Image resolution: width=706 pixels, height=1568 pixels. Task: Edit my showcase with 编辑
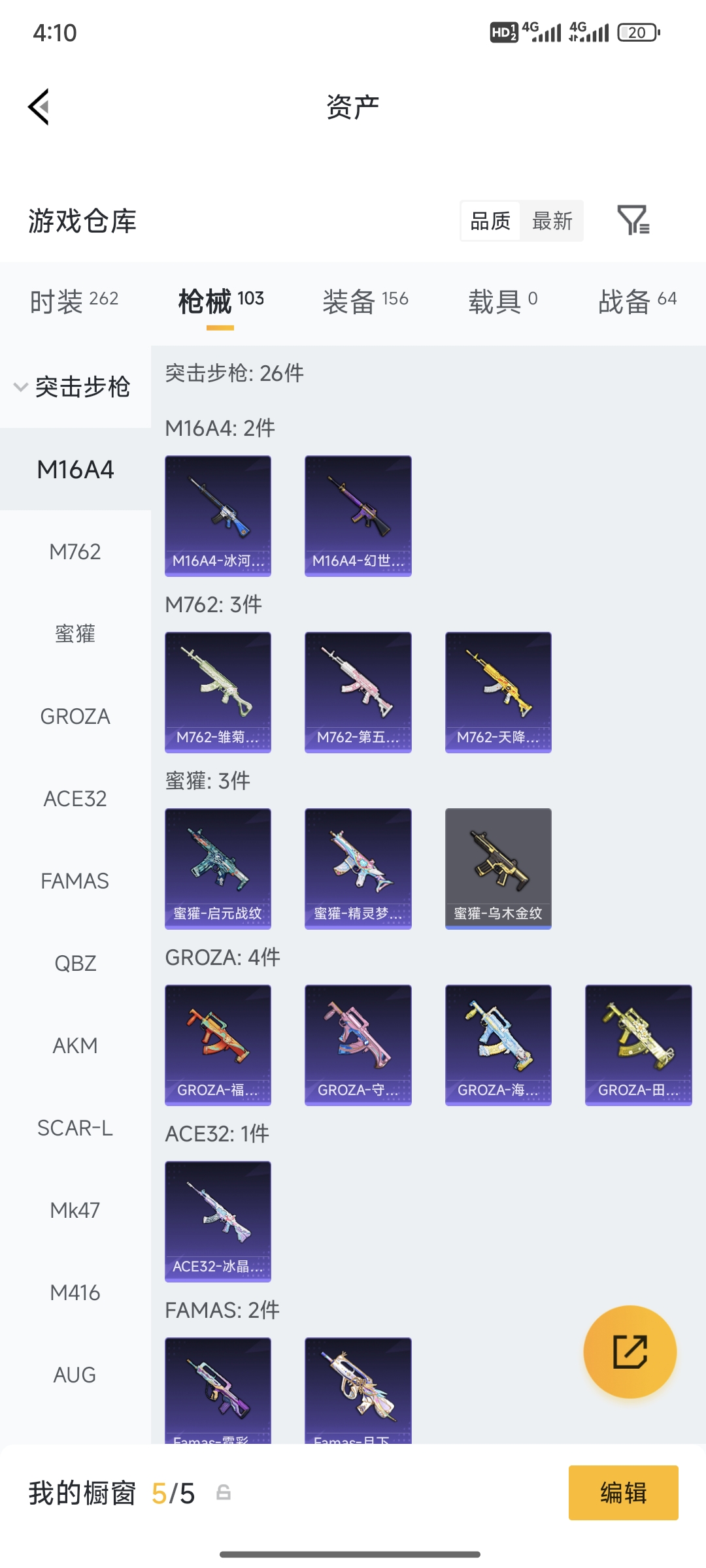coord(623,1493)
